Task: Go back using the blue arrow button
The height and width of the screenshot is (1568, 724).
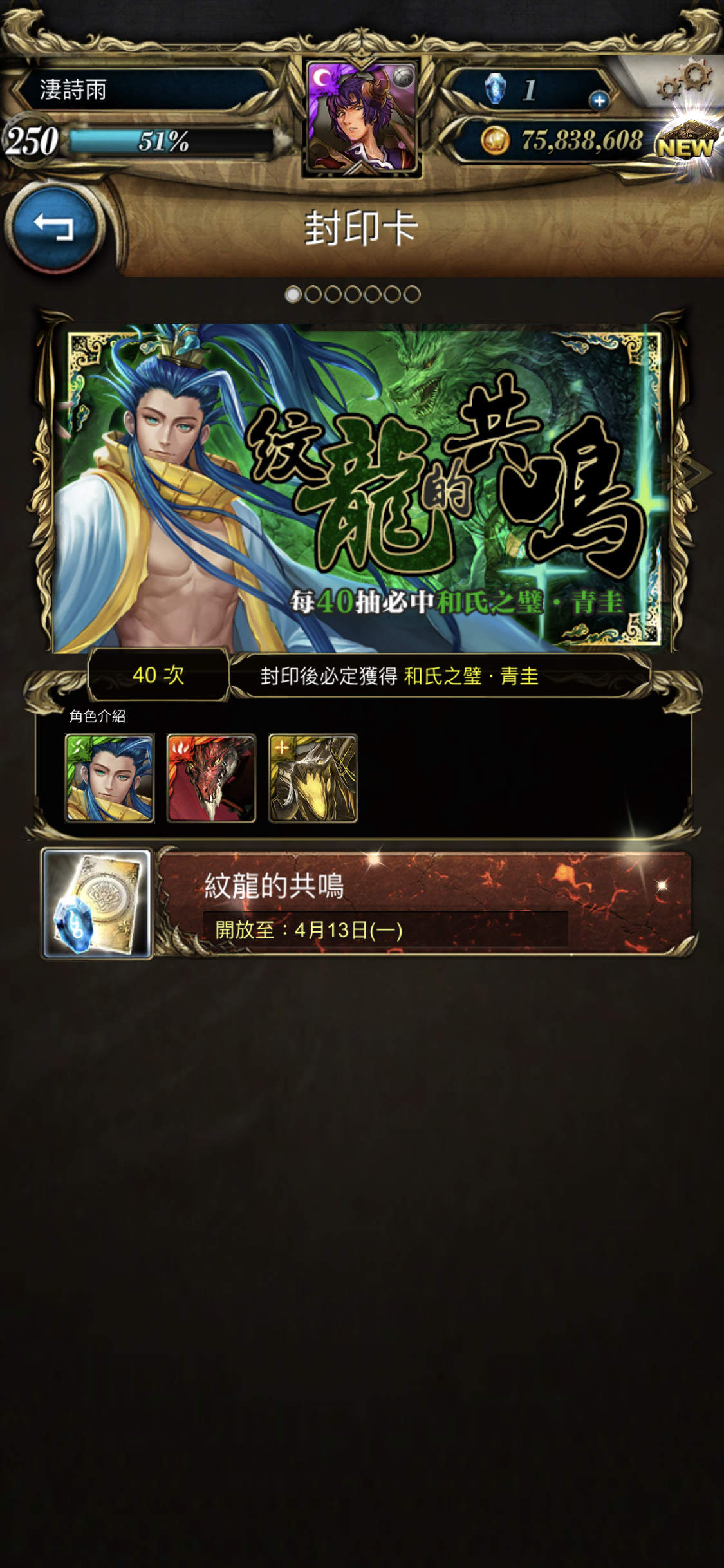Action: click(x=55, y=227)
